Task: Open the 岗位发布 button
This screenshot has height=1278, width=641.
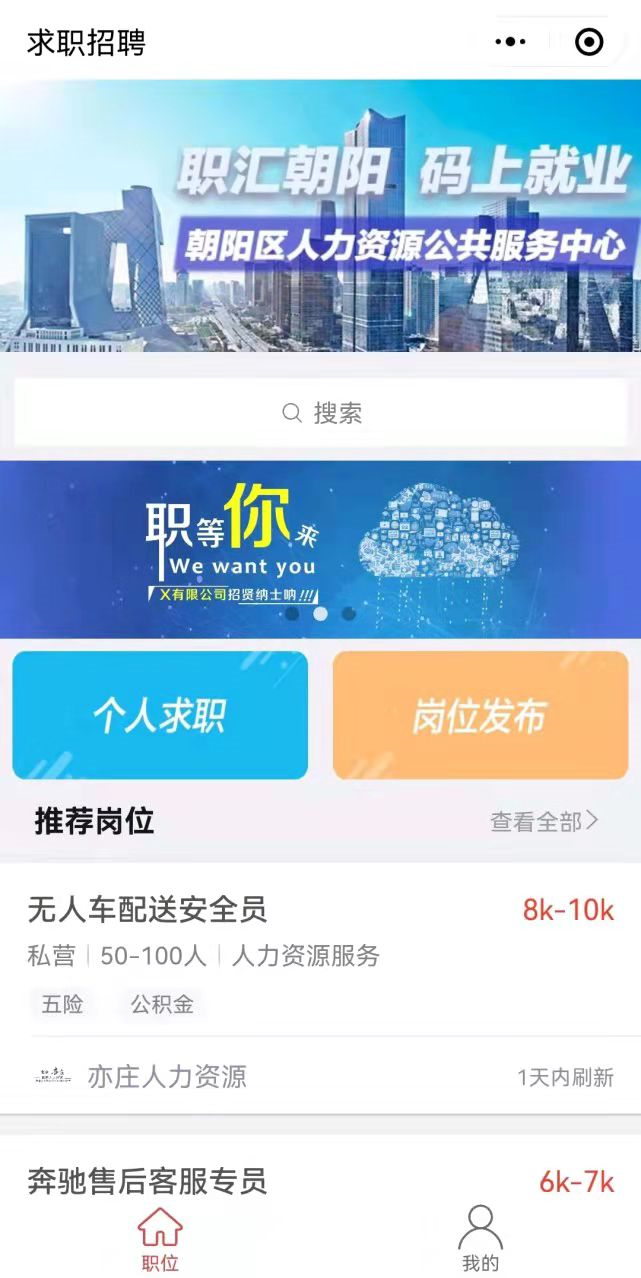Action: click(x=480, y=715)
